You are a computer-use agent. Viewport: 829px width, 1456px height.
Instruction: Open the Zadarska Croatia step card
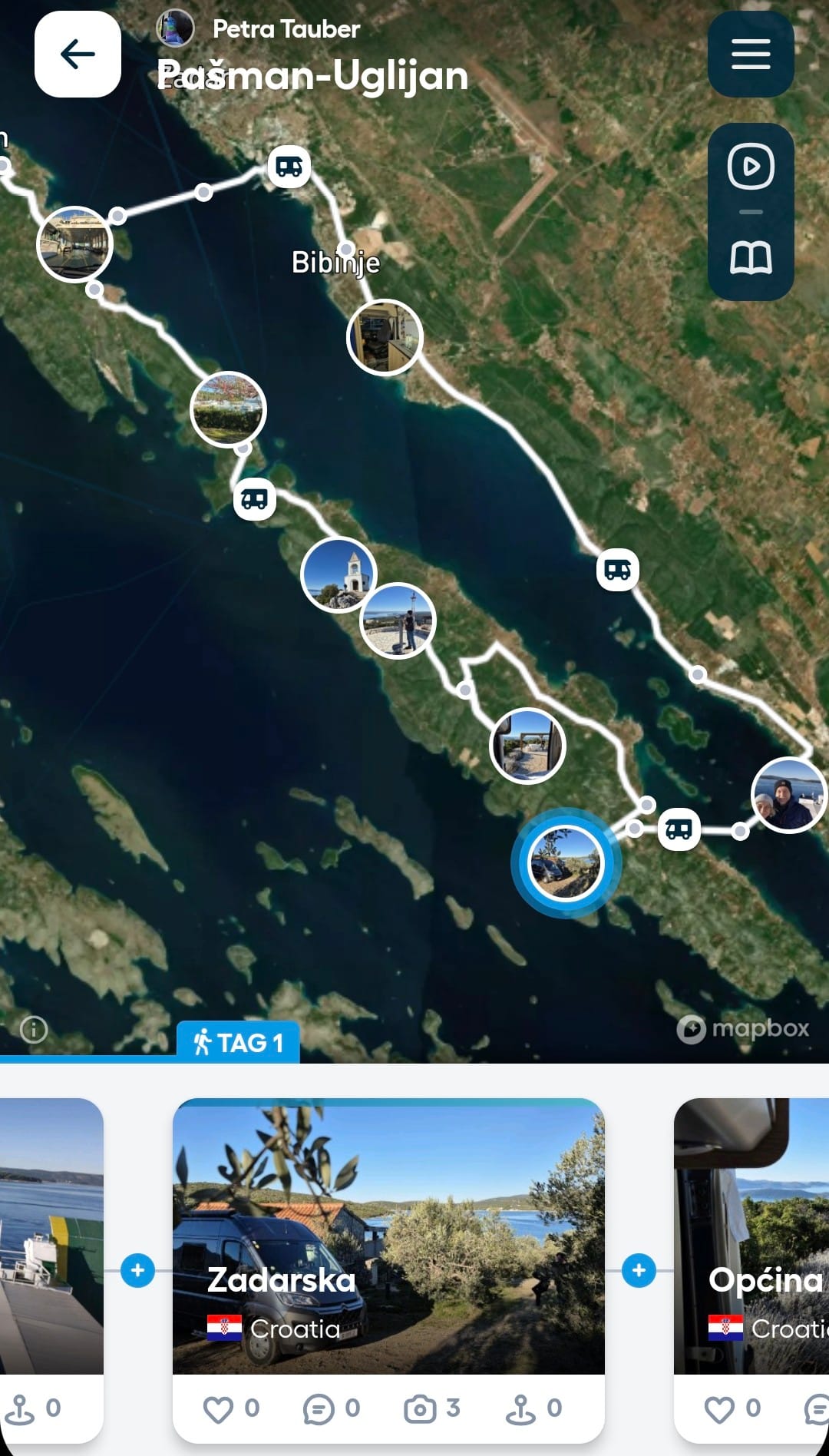tap(388, 1236)
